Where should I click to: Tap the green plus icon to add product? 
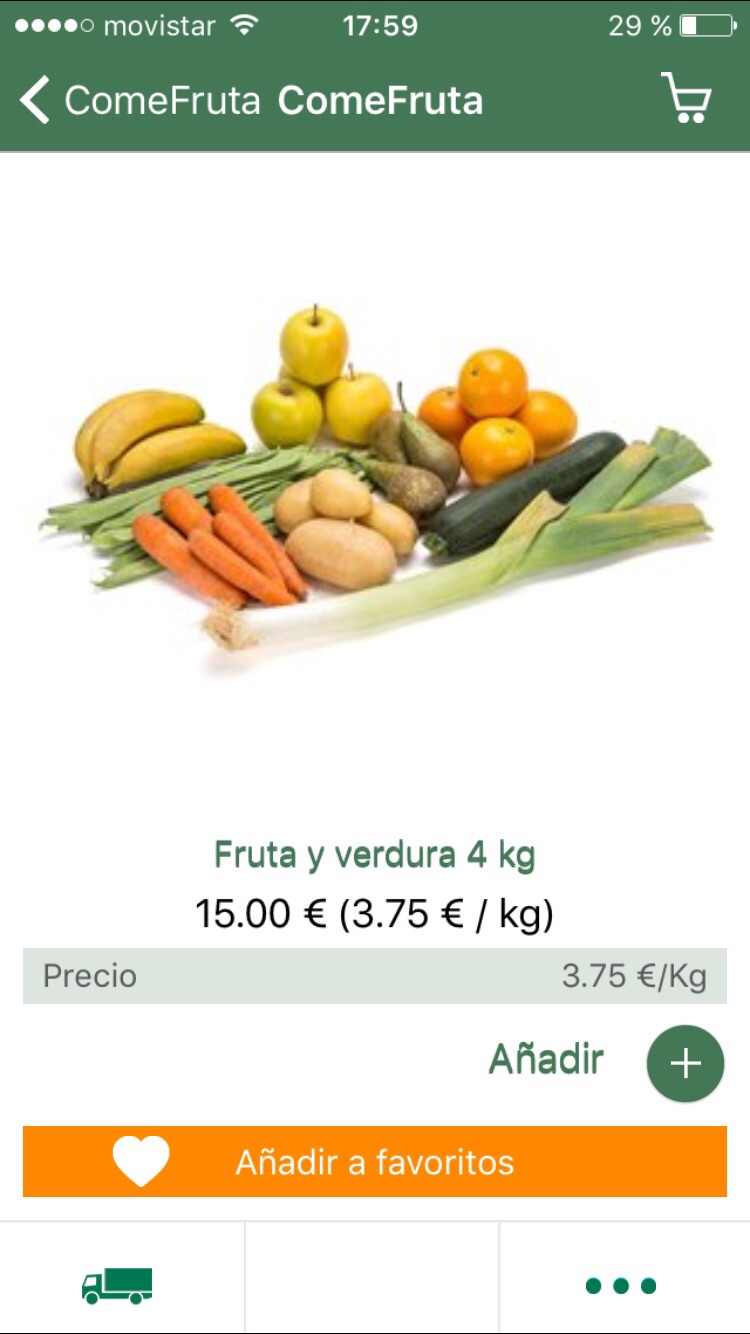685,1062
